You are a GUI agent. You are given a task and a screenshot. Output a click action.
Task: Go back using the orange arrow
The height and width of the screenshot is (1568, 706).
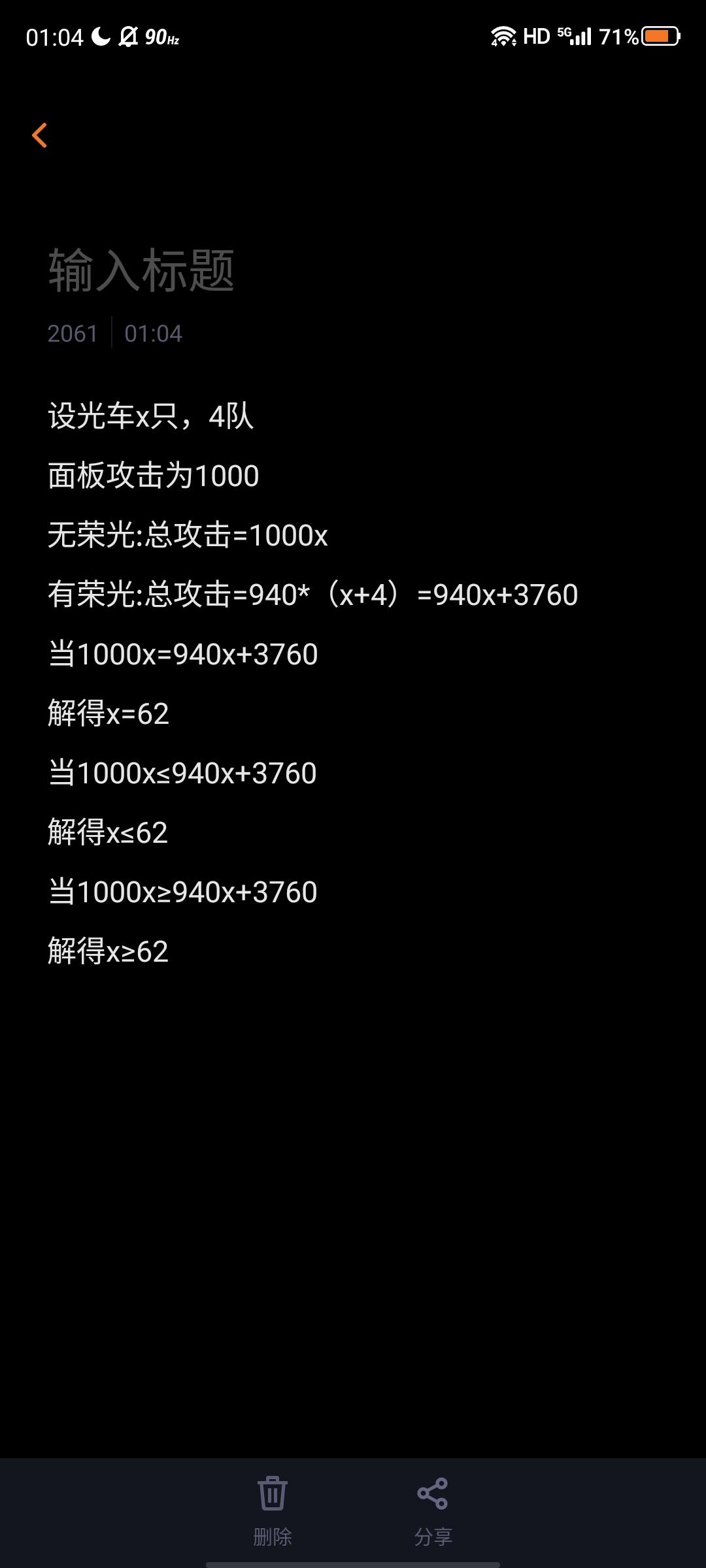point(40,135)
